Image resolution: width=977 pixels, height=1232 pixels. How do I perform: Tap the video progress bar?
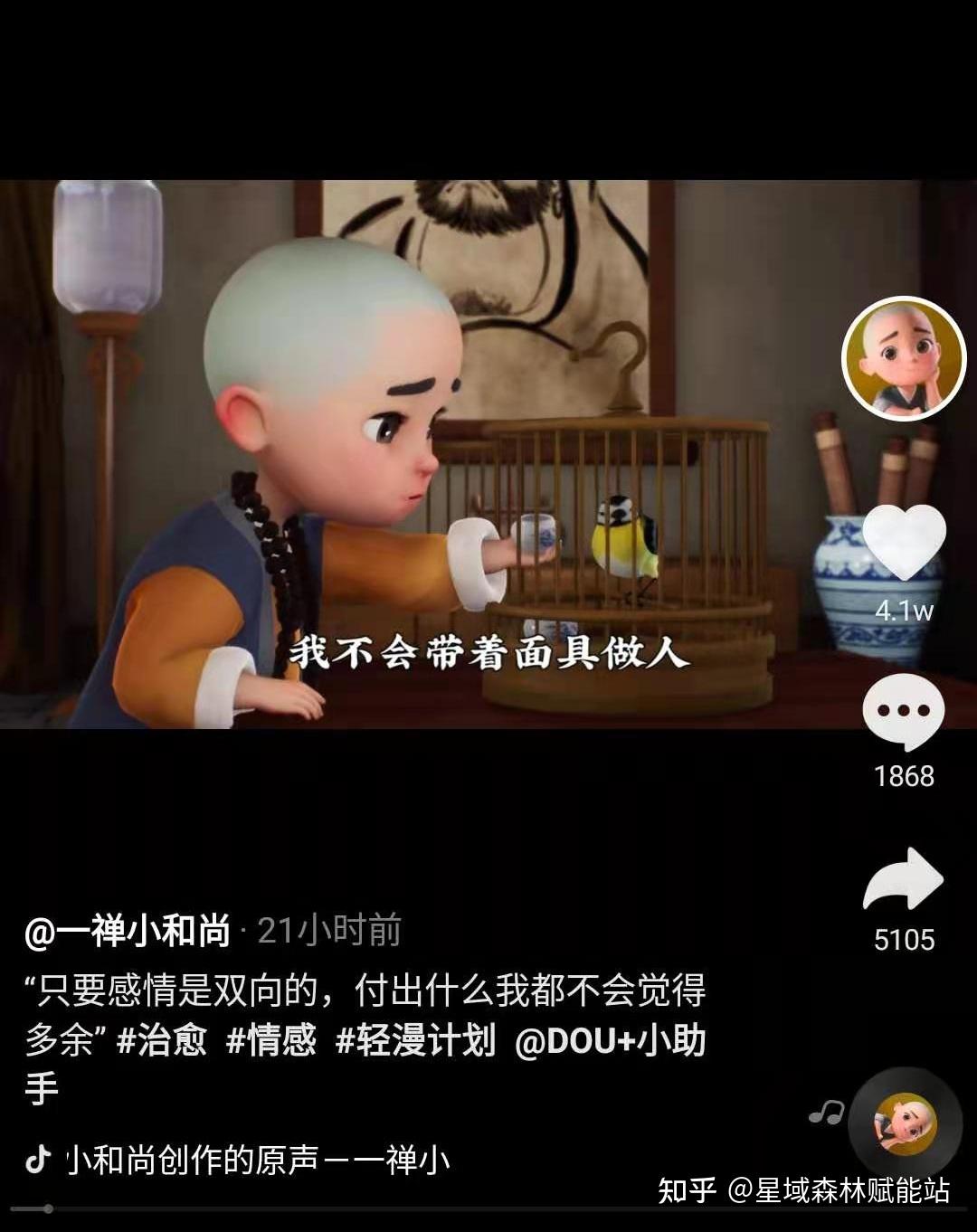tap(488, 1208)
